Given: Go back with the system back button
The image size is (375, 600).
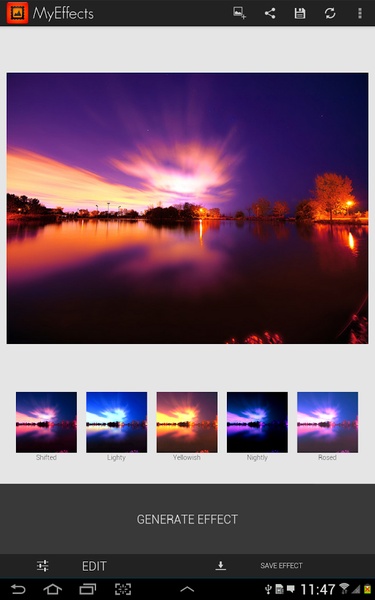Looking at the screenshot, I should (18, 589).
